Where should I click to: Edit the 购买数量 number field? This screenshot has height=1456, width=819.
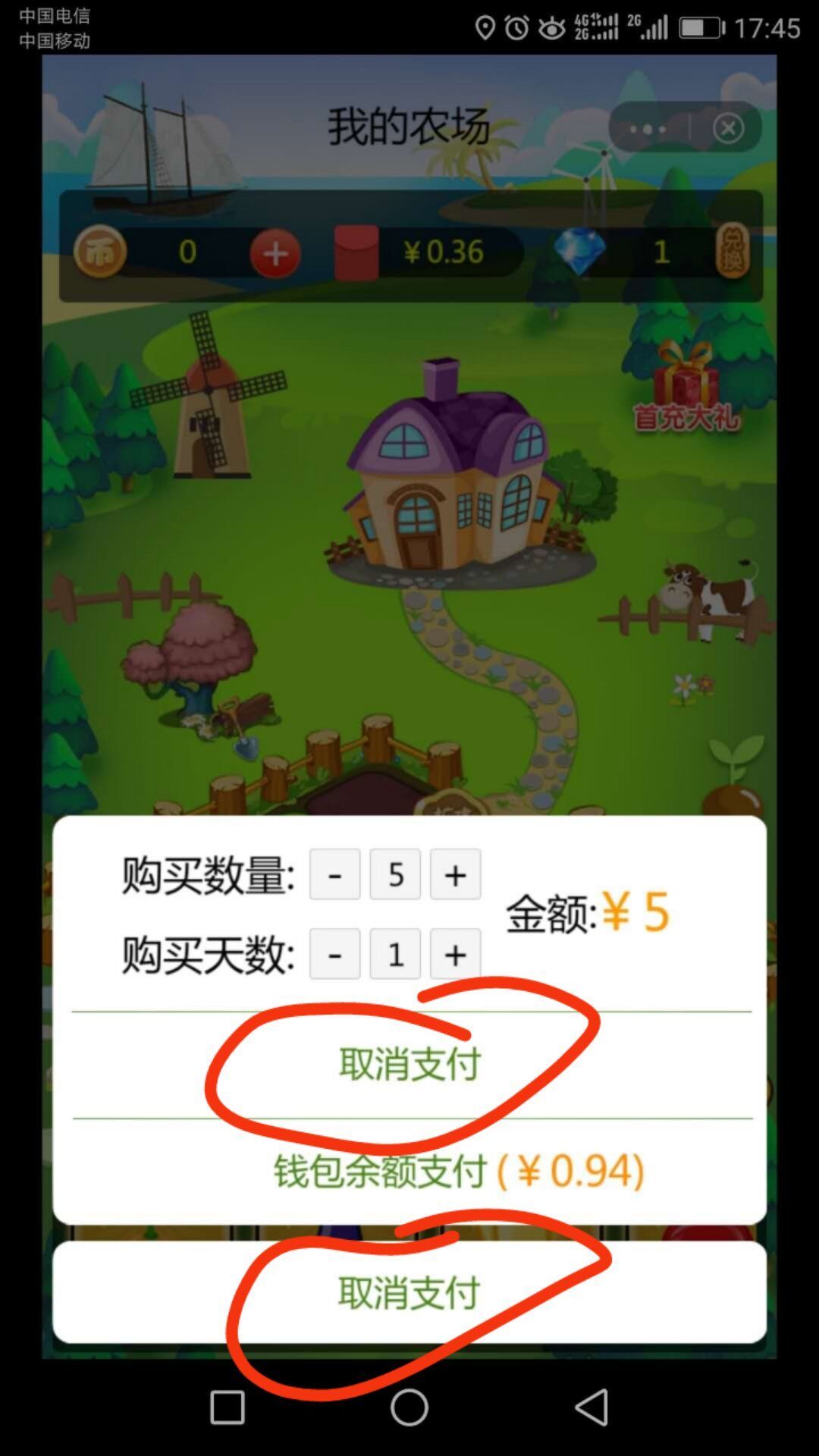tap(395, 874)
